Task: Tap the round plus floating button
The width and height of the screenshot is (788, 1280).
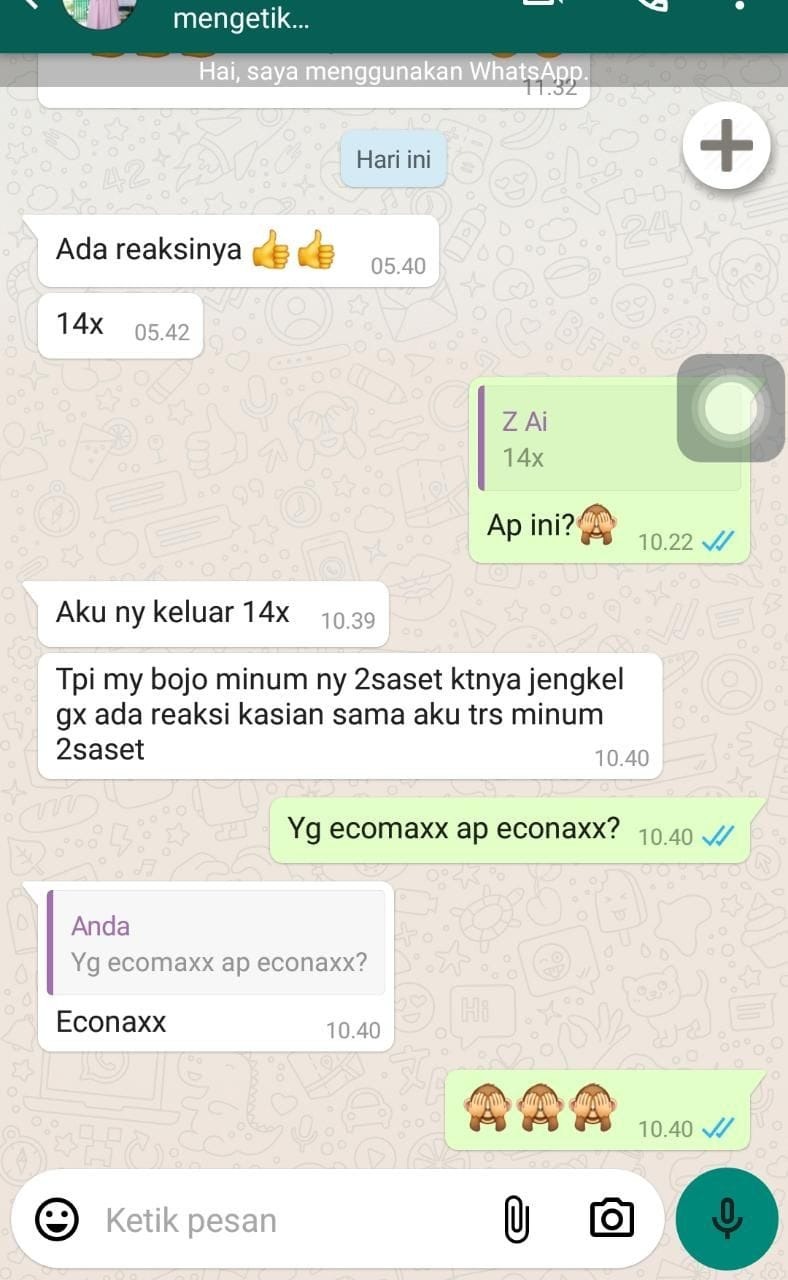Action: 726,146
